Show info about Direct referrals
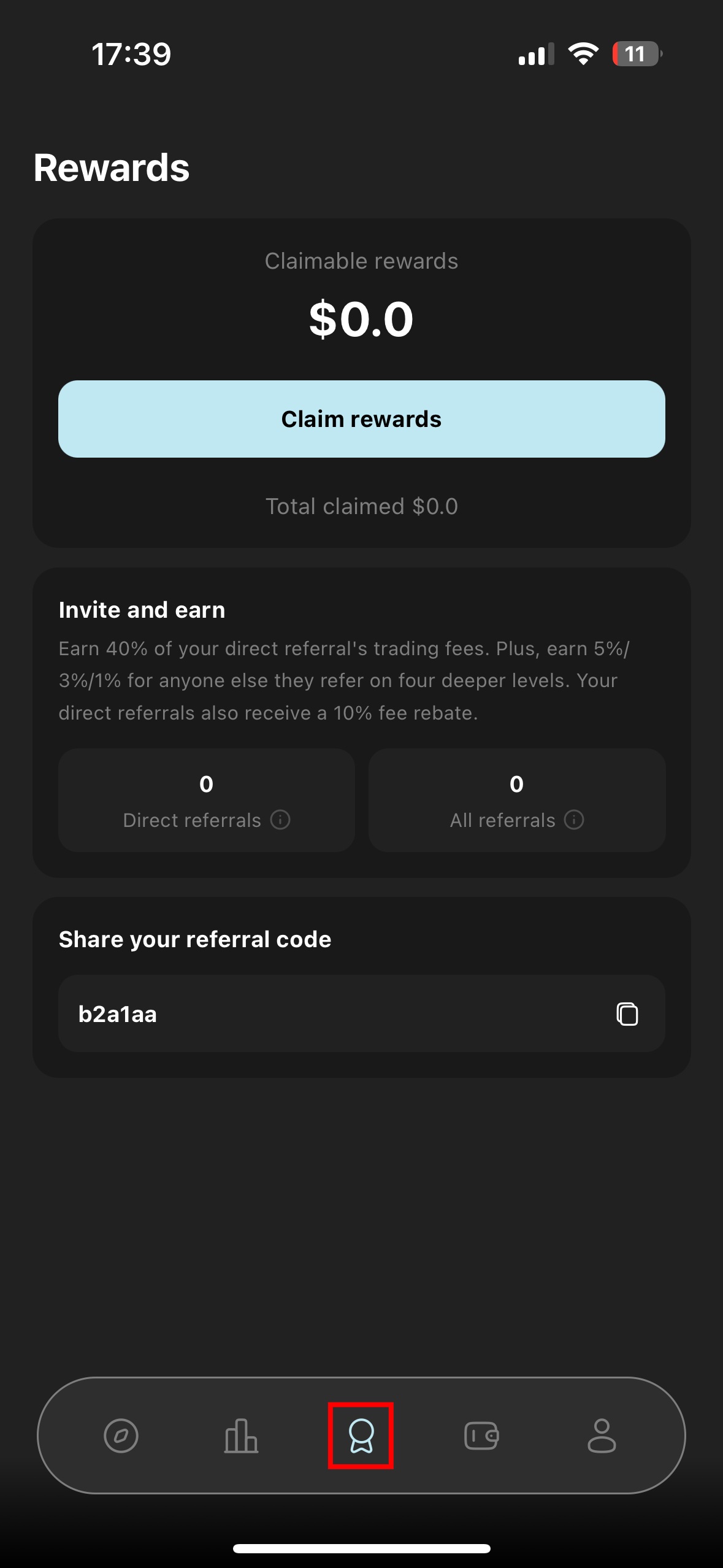This screenshot has height=1568, width=723. click(280, 820)
